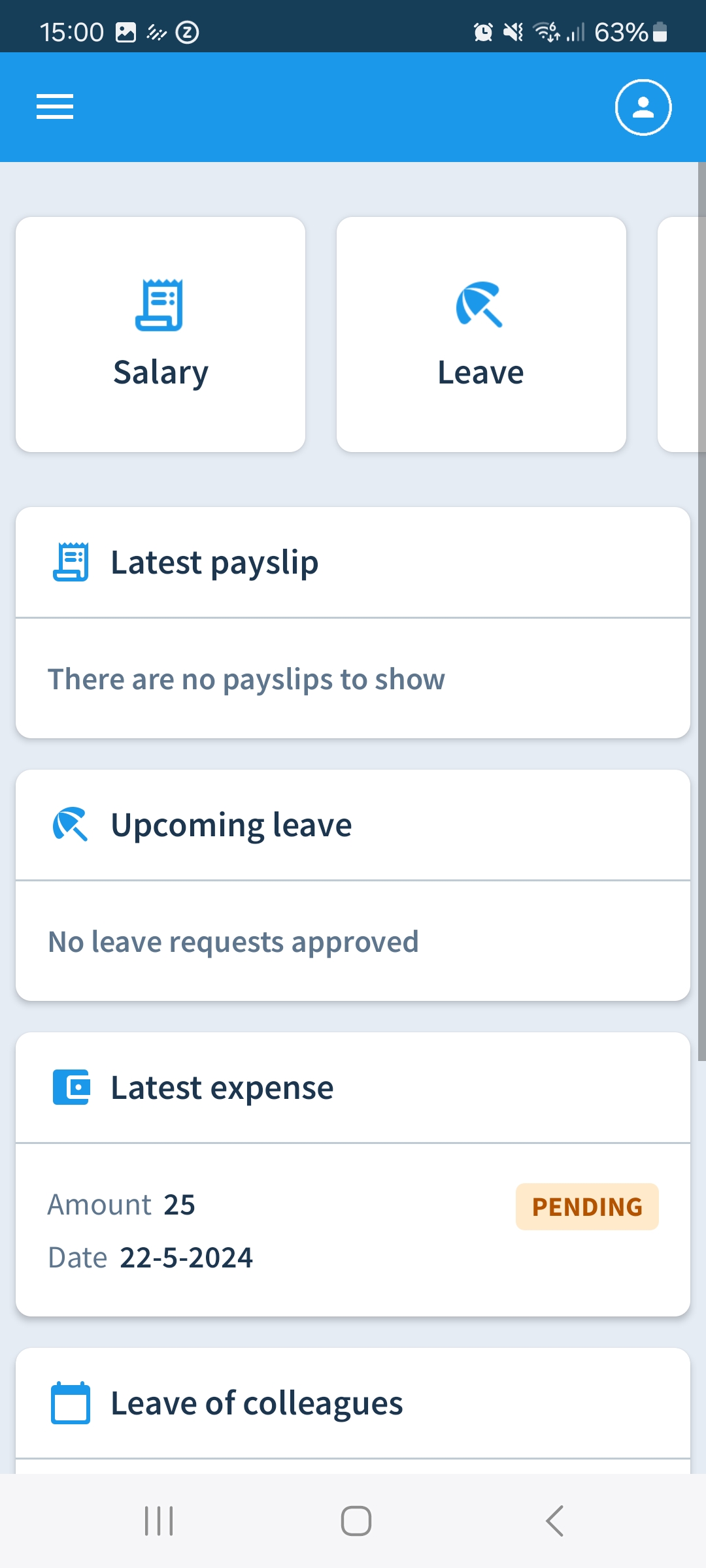Go back using the system back button
706x1568 pixels.
(x=554, y=1521)
